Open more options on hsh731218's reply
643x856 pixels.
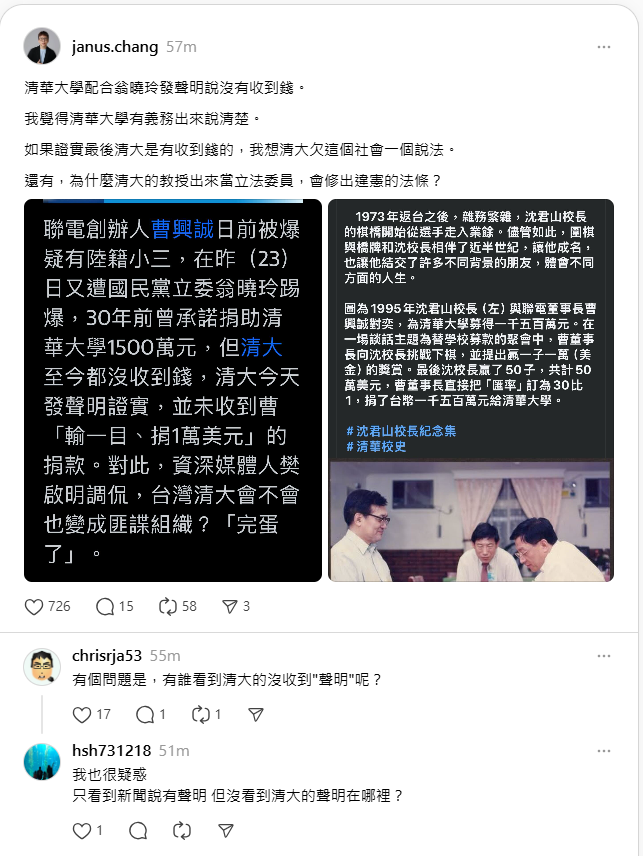tap(604, 751)
